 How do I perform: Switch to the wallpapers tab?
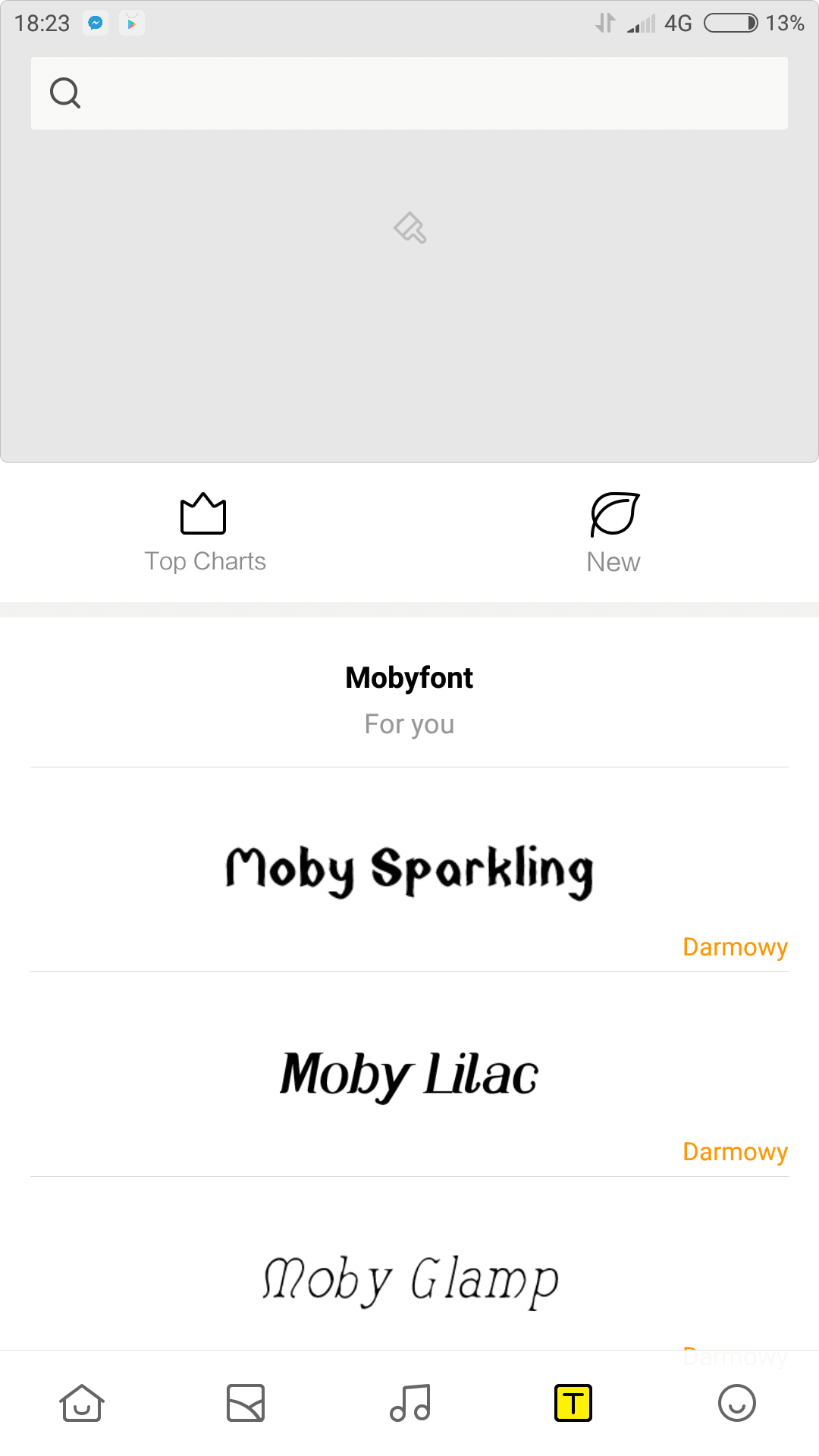coord(246,1403)
